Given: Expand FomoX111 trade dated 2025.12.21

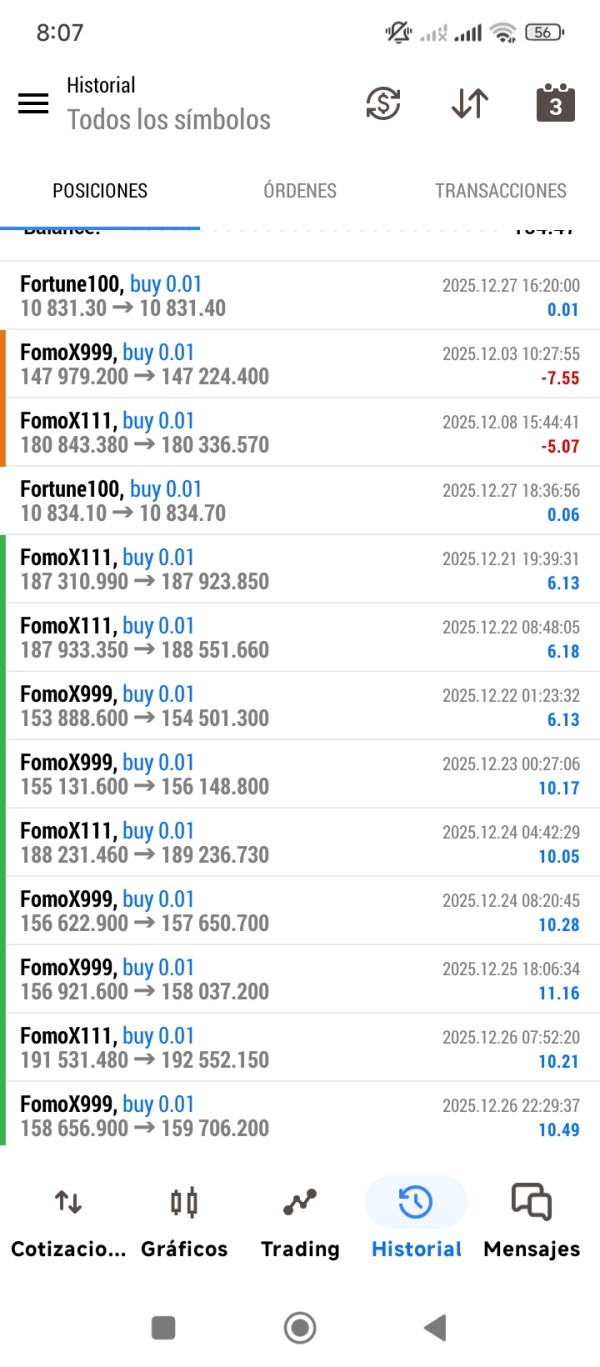Looking at the screenshot, I should click(300, 569).
